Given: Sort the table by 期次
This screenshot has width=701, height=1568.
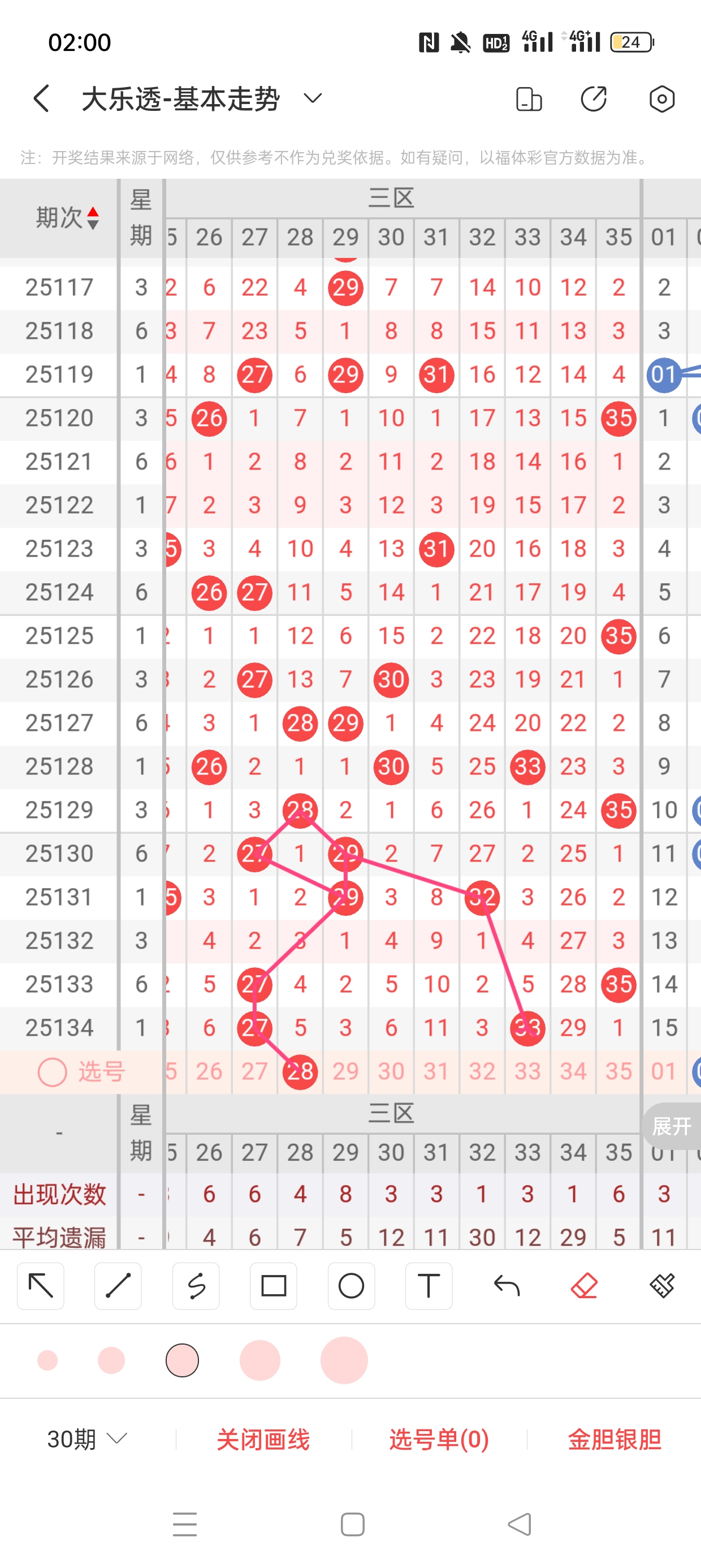Looking at the screenshot, I should point(67,217).
